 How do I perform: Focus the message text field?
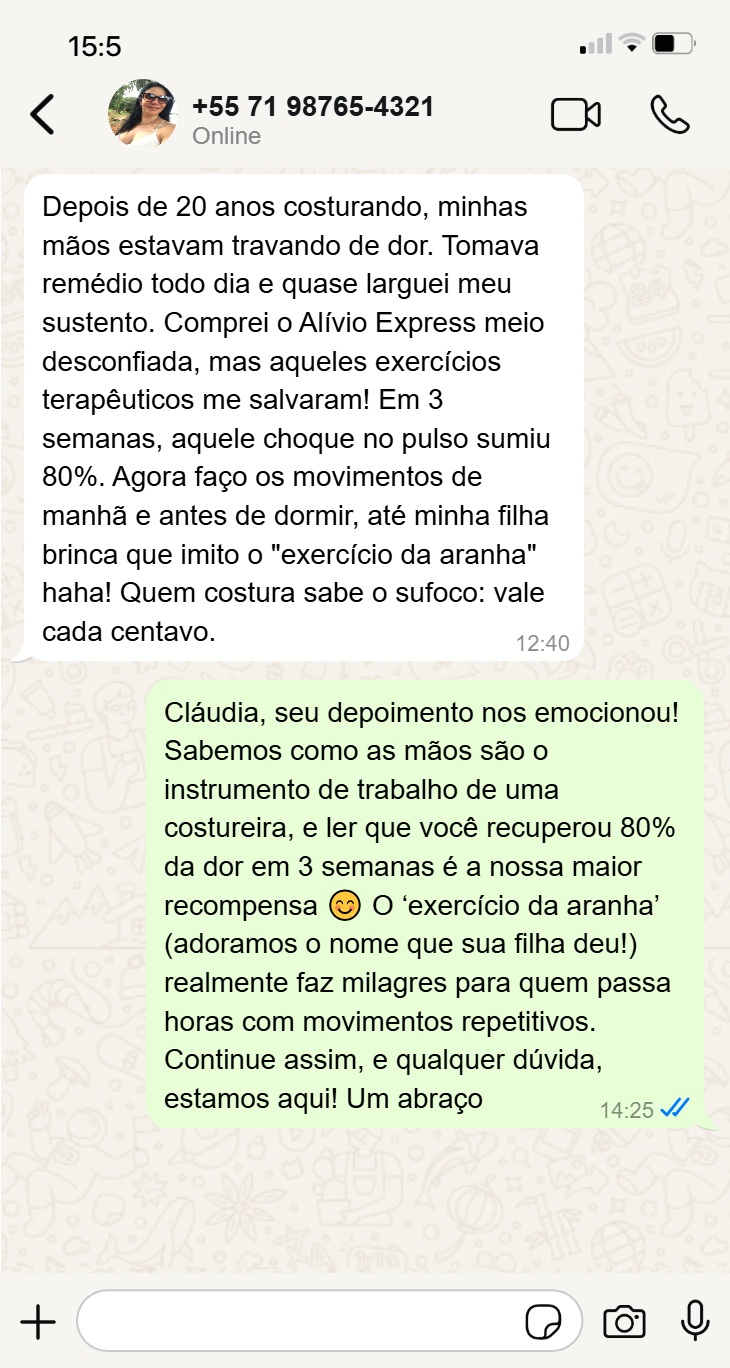[300, 1322]
